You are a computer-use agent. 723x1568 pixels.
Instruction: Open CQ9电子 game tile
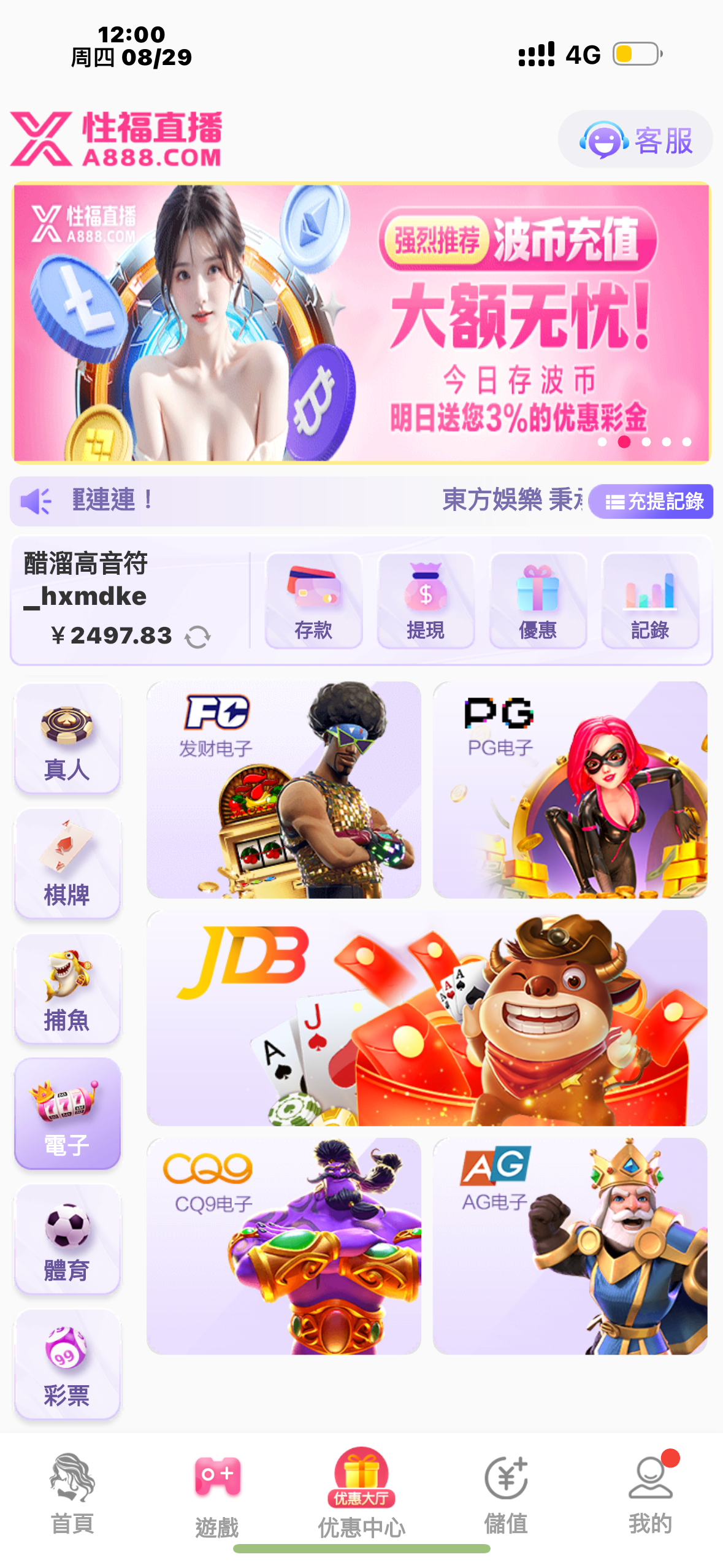click(x=283, y=1246)
